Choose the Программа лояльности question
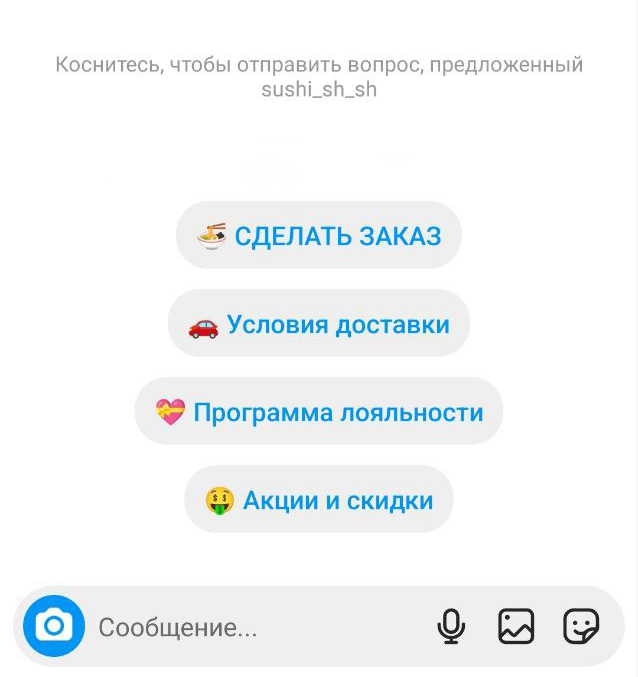Viewport: 638px width, 677px height. pos(318,412)
